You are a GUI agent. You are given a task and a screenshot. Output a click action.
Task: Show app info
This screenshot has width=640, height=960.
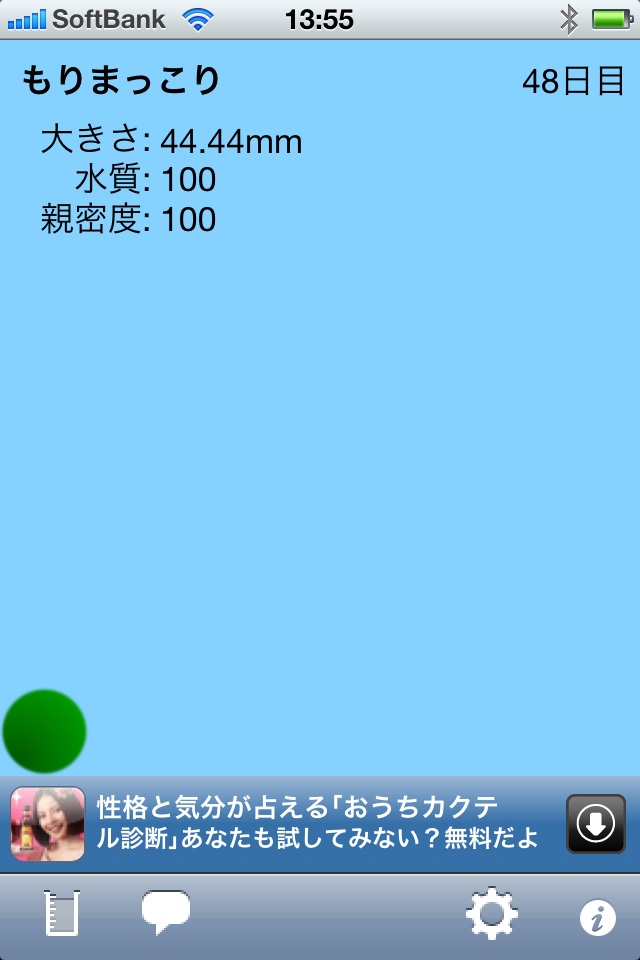pos(597,917)
